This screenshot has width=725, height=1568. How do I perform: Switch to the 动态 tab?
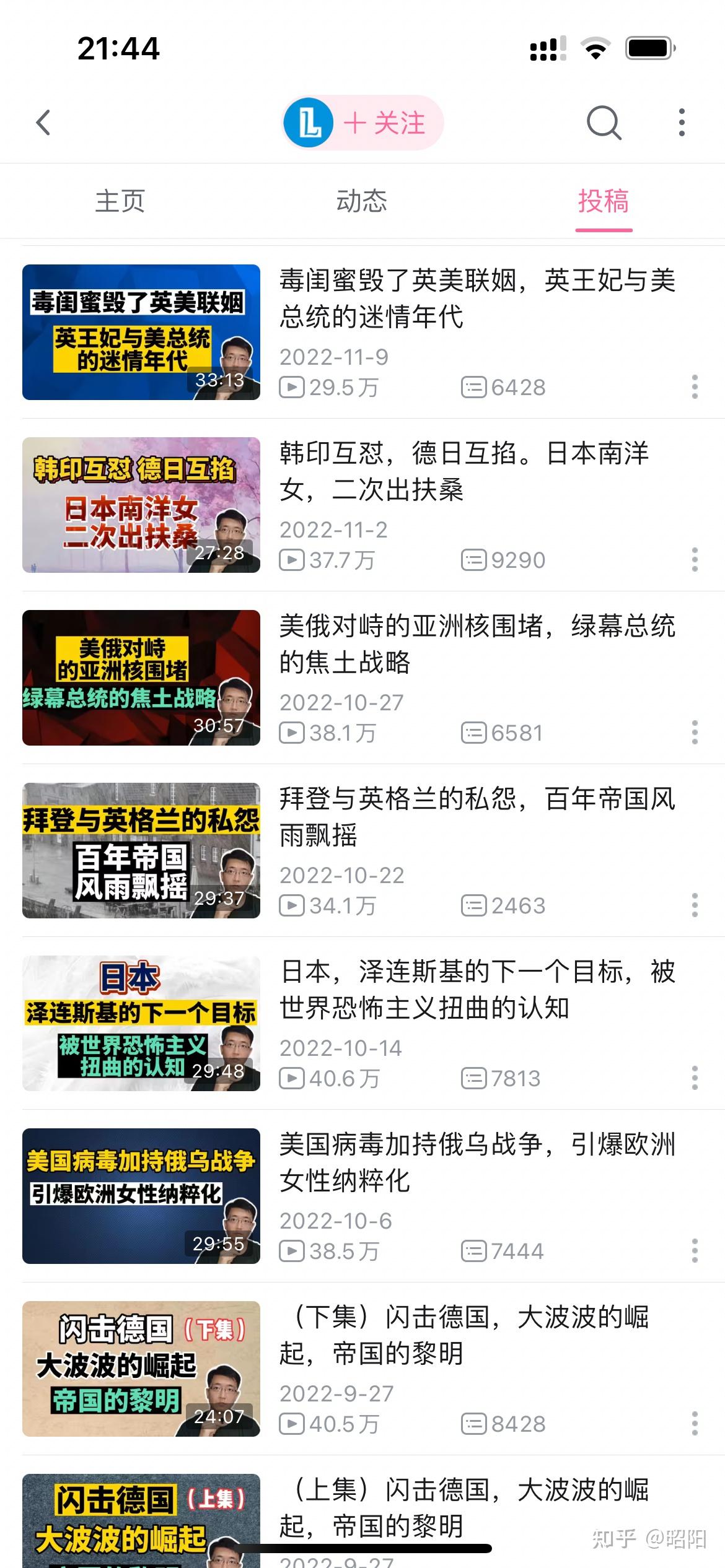click(x=362, y=201)
